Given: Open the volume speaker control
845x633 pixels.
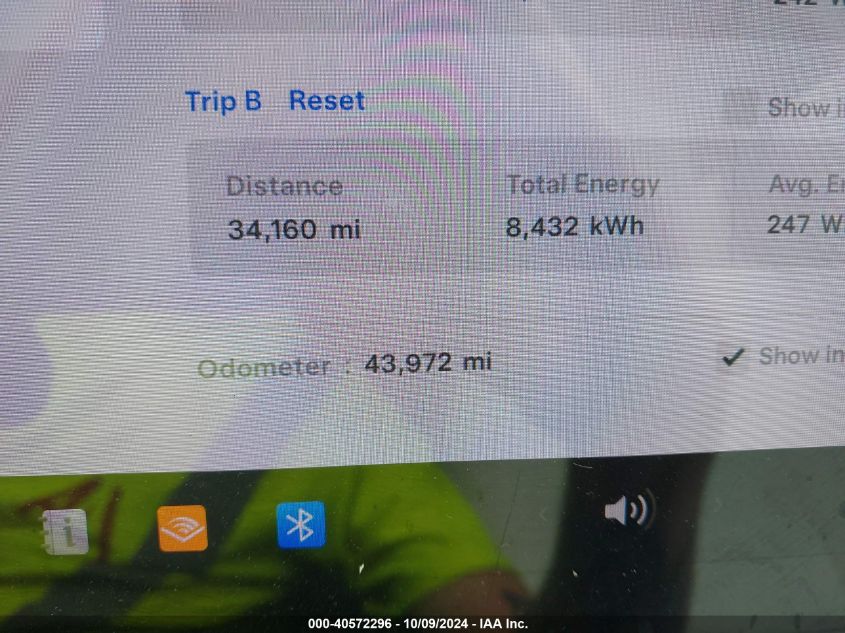Looking at the screenshot, I should coord(627,511).
